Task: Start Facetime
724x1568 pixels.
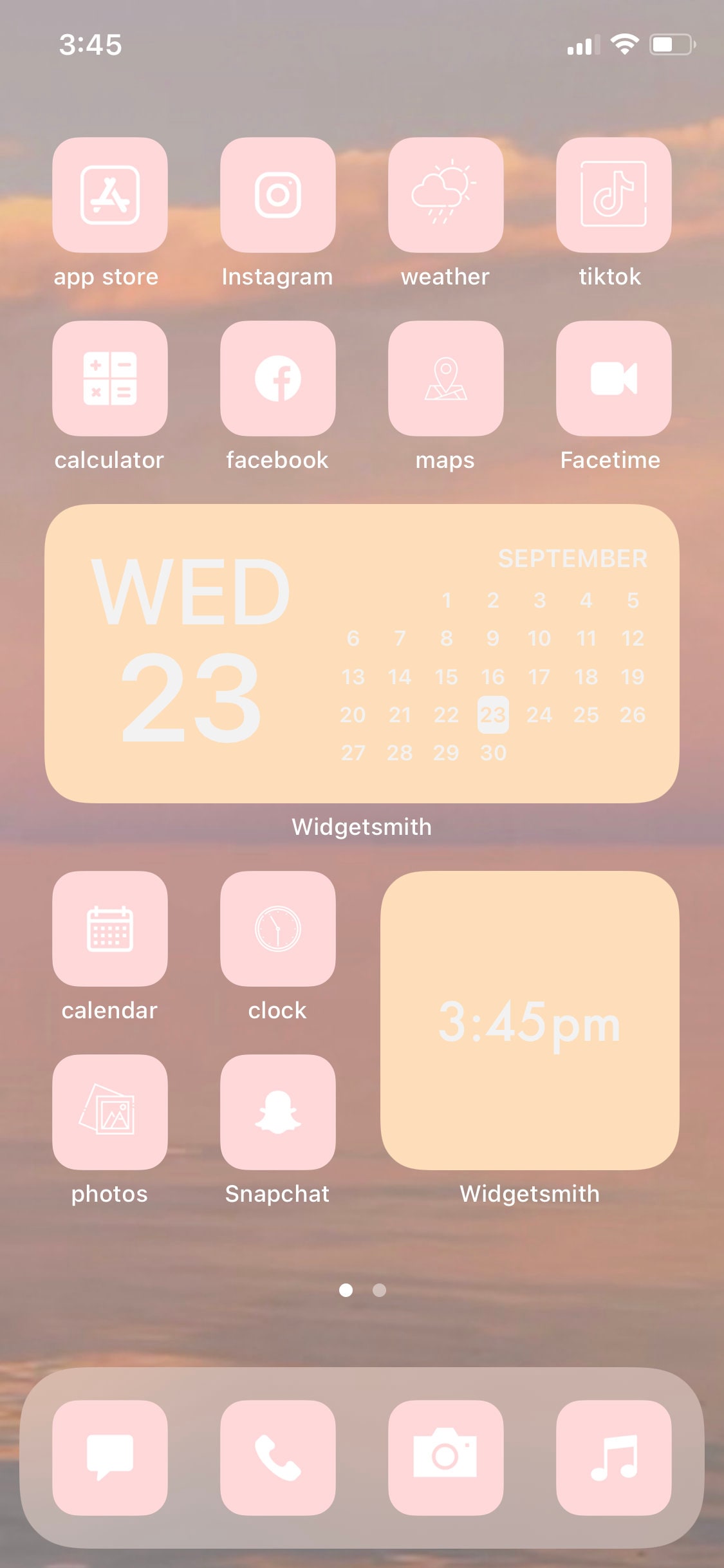Action: 614,378
